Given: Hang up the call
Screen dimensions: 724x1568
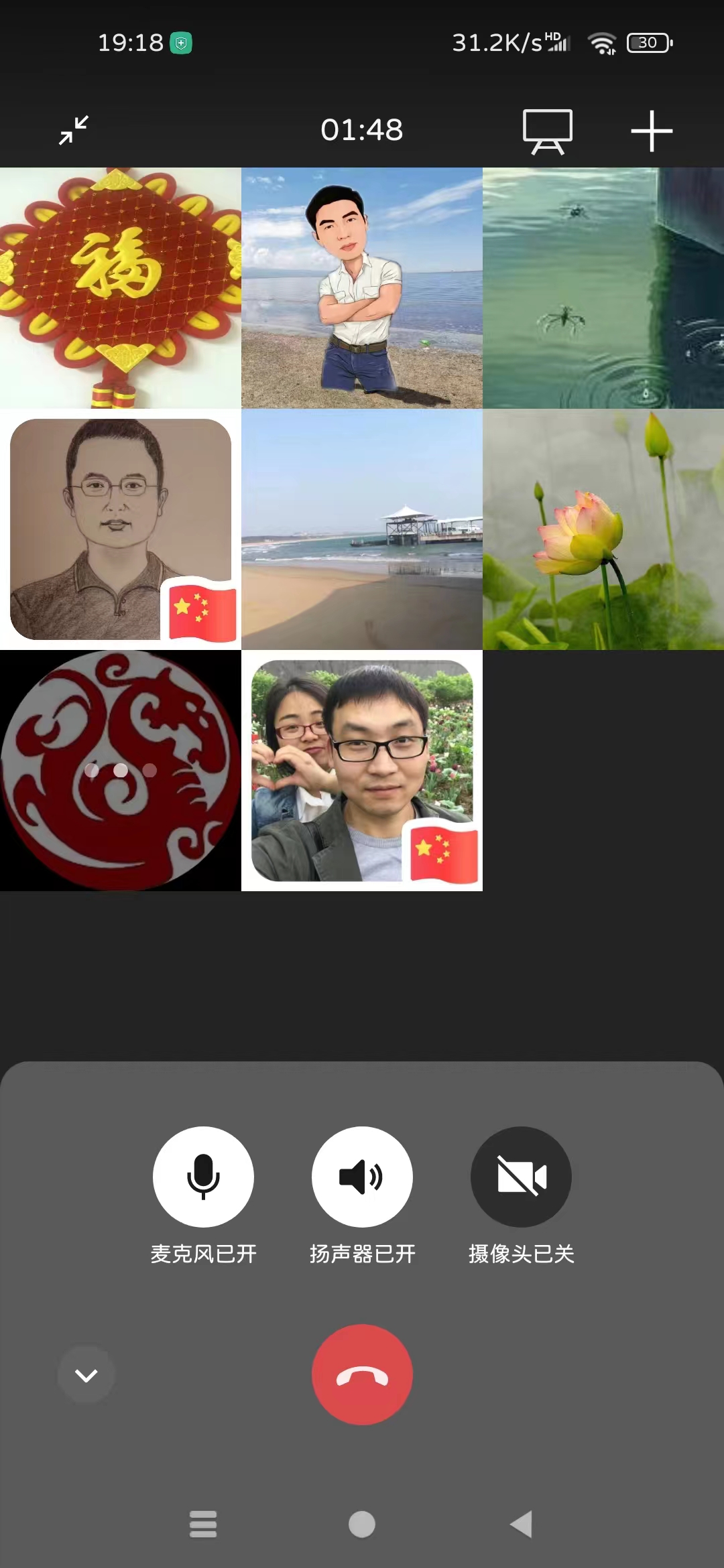Looking at the screenshot, I should pyautogui.click(x=362, y=1374).
